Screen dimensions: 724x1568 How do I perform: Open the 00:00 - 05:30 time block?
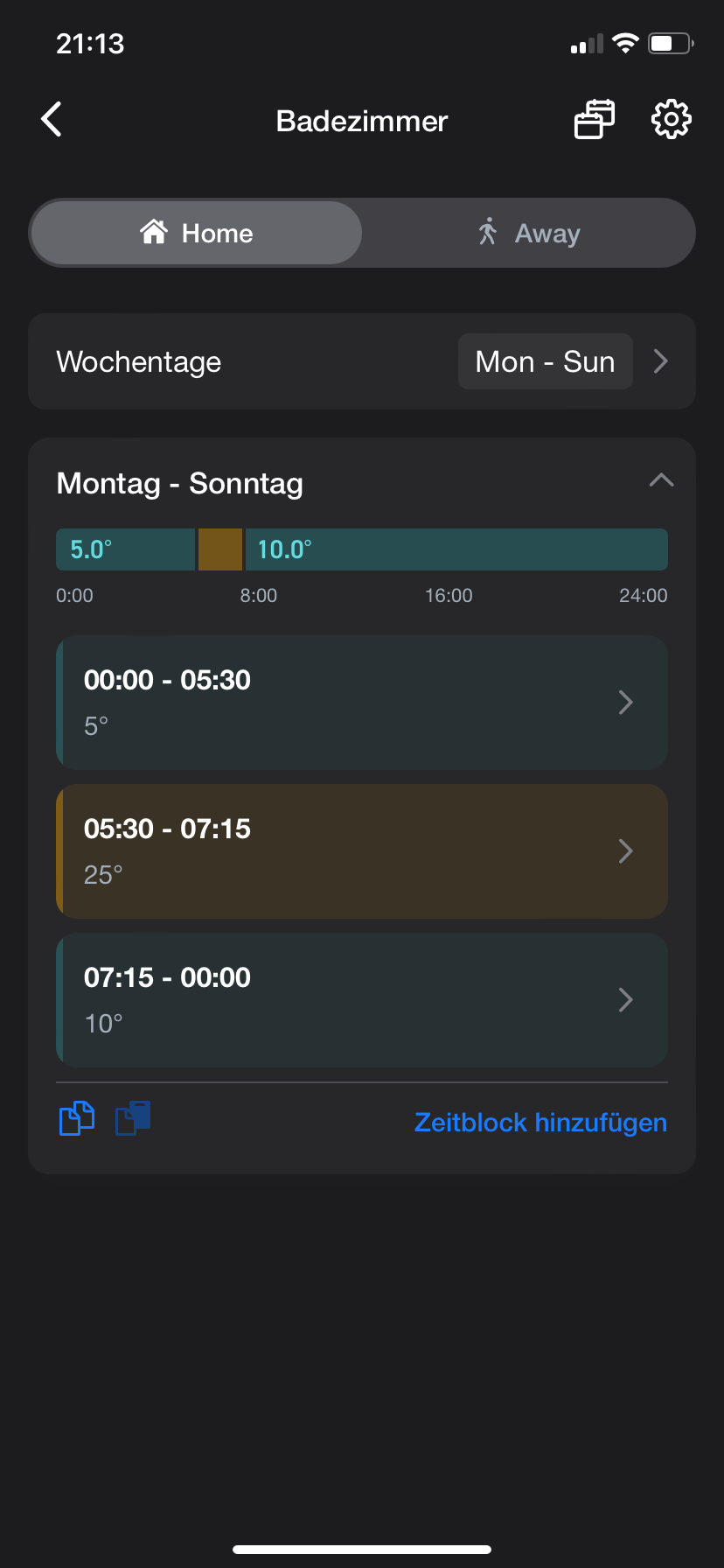[362, 703]
